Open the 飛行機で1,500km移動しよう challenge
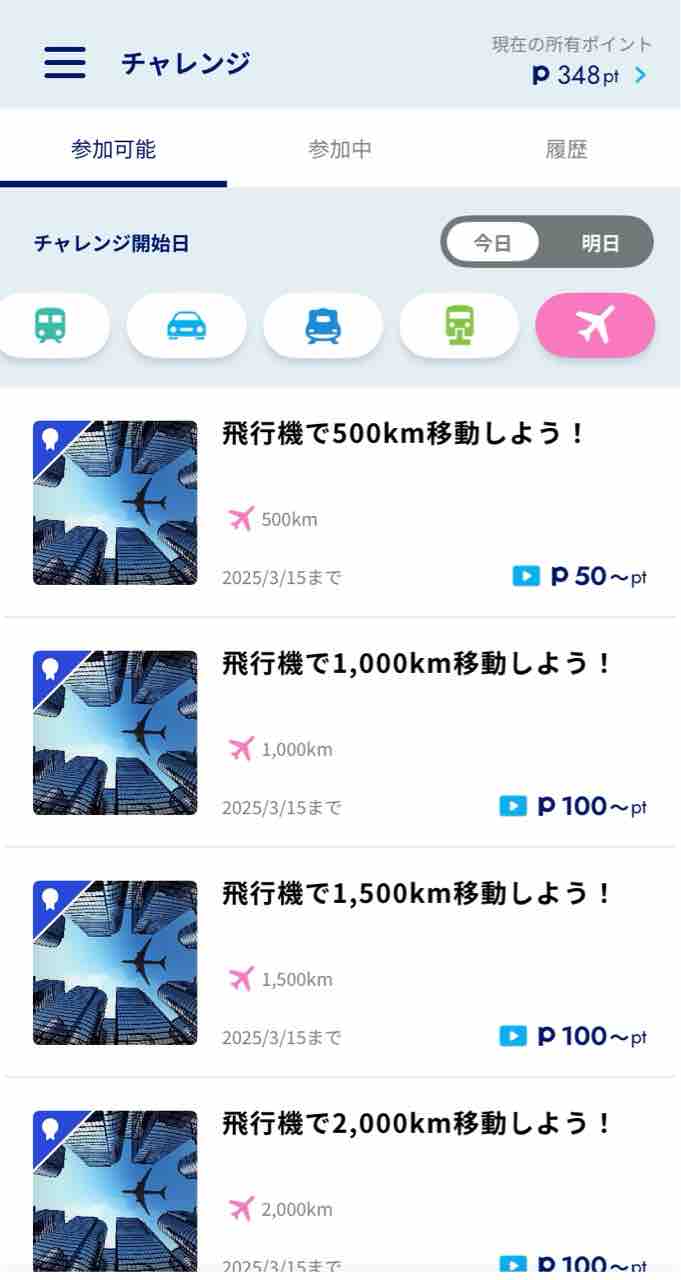The width and height of the screenshot is (681, 1280). click(x=415, y=894)
